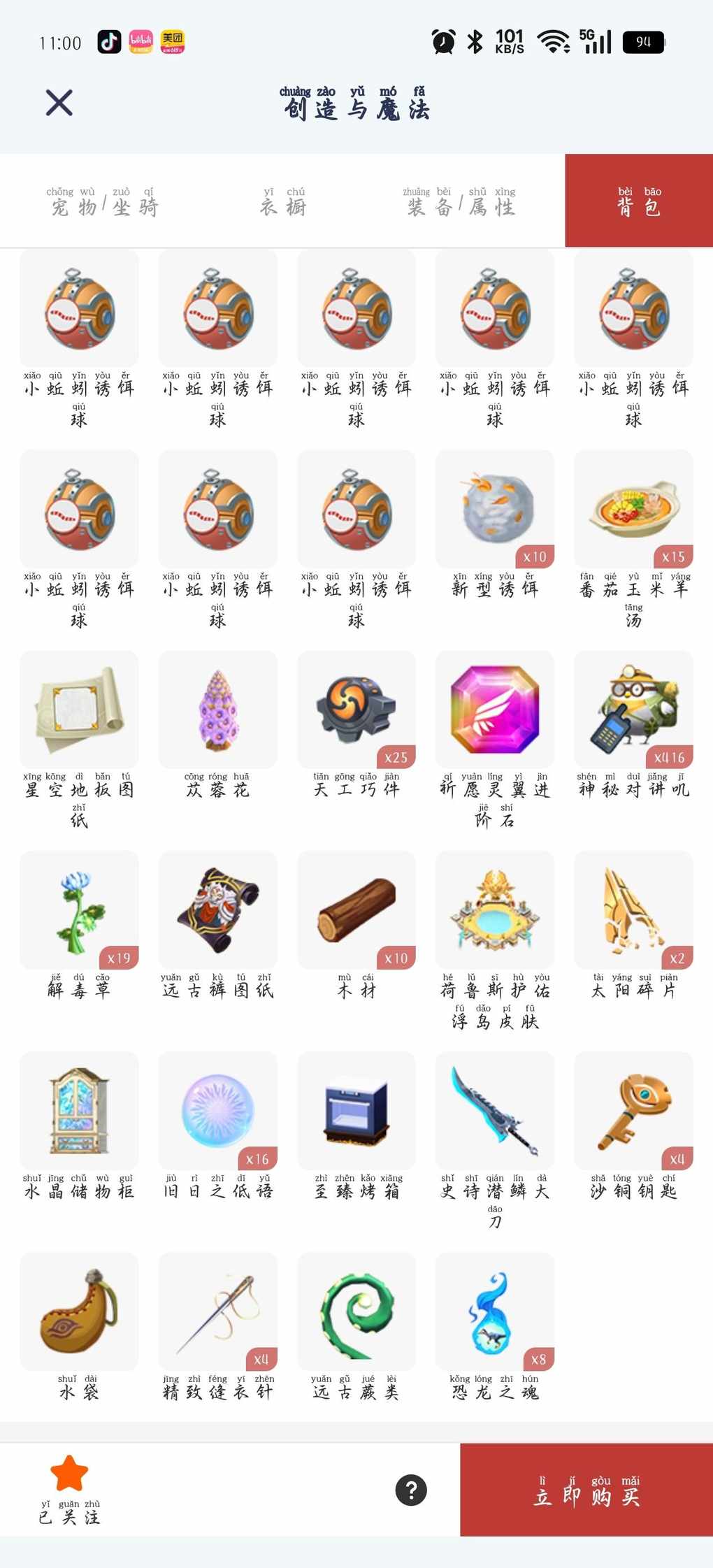Open the 苁蓉花 item
Screen dimensions: 713x1568
tap(217, 710)
